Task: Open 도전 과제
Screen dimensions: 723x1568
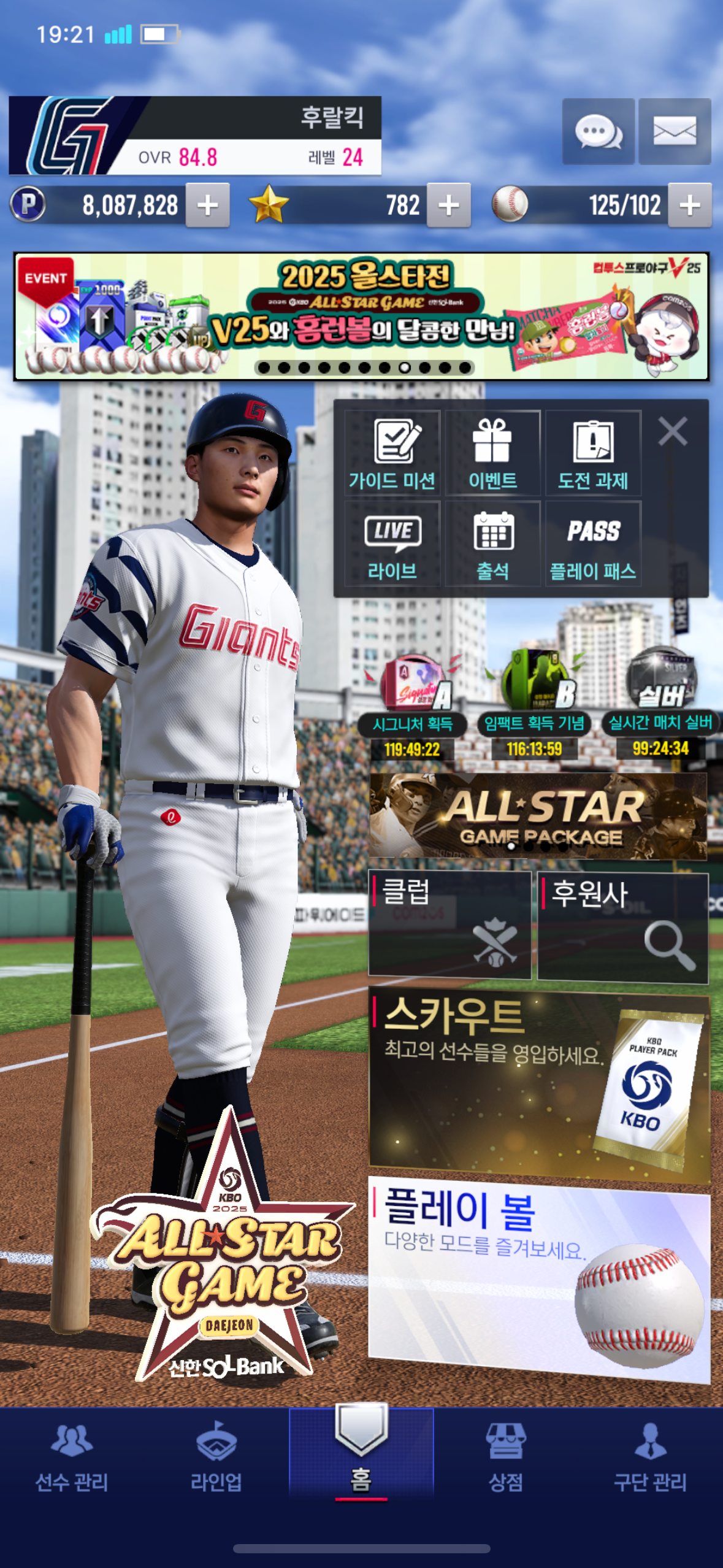Action: [x=593, y=453]
